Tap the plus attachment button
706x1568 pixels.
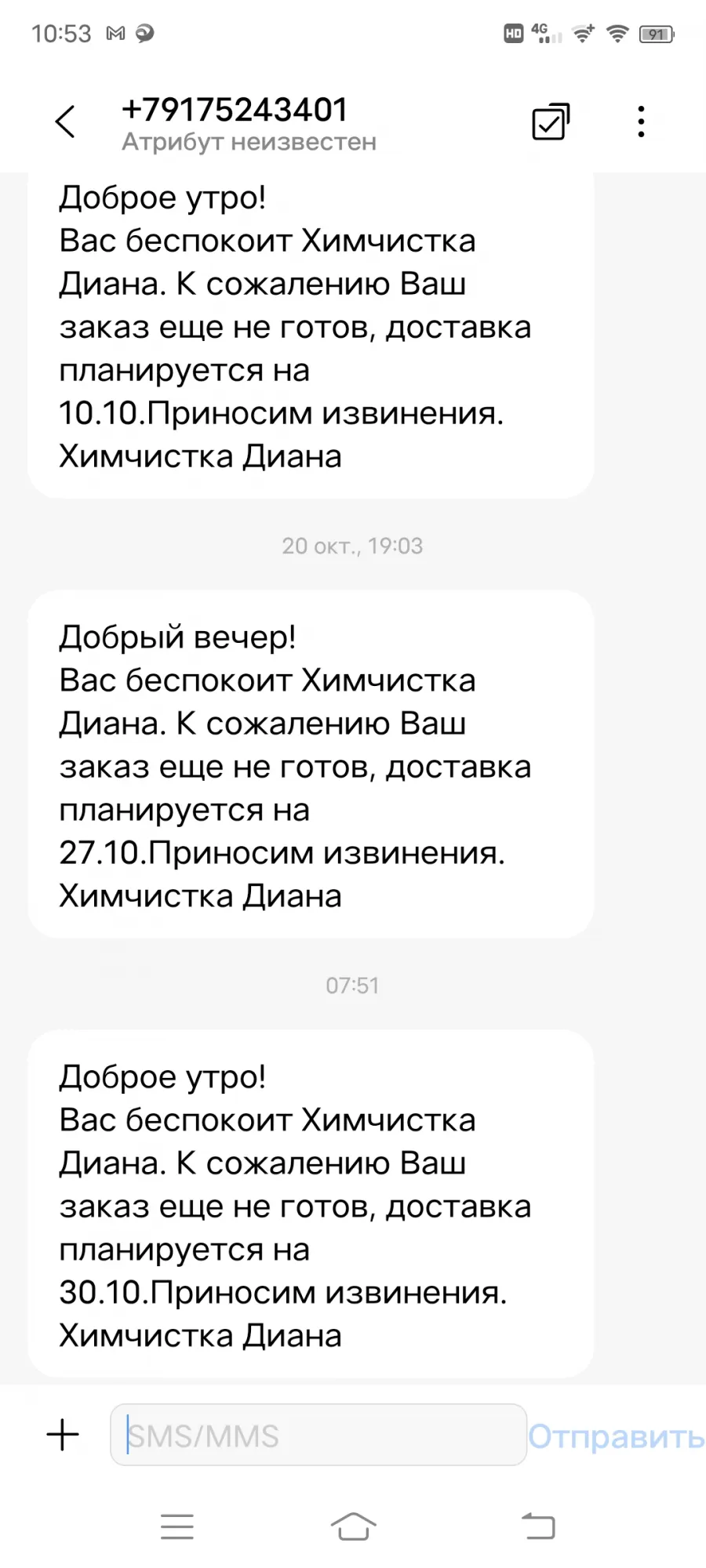point(63,1435)
